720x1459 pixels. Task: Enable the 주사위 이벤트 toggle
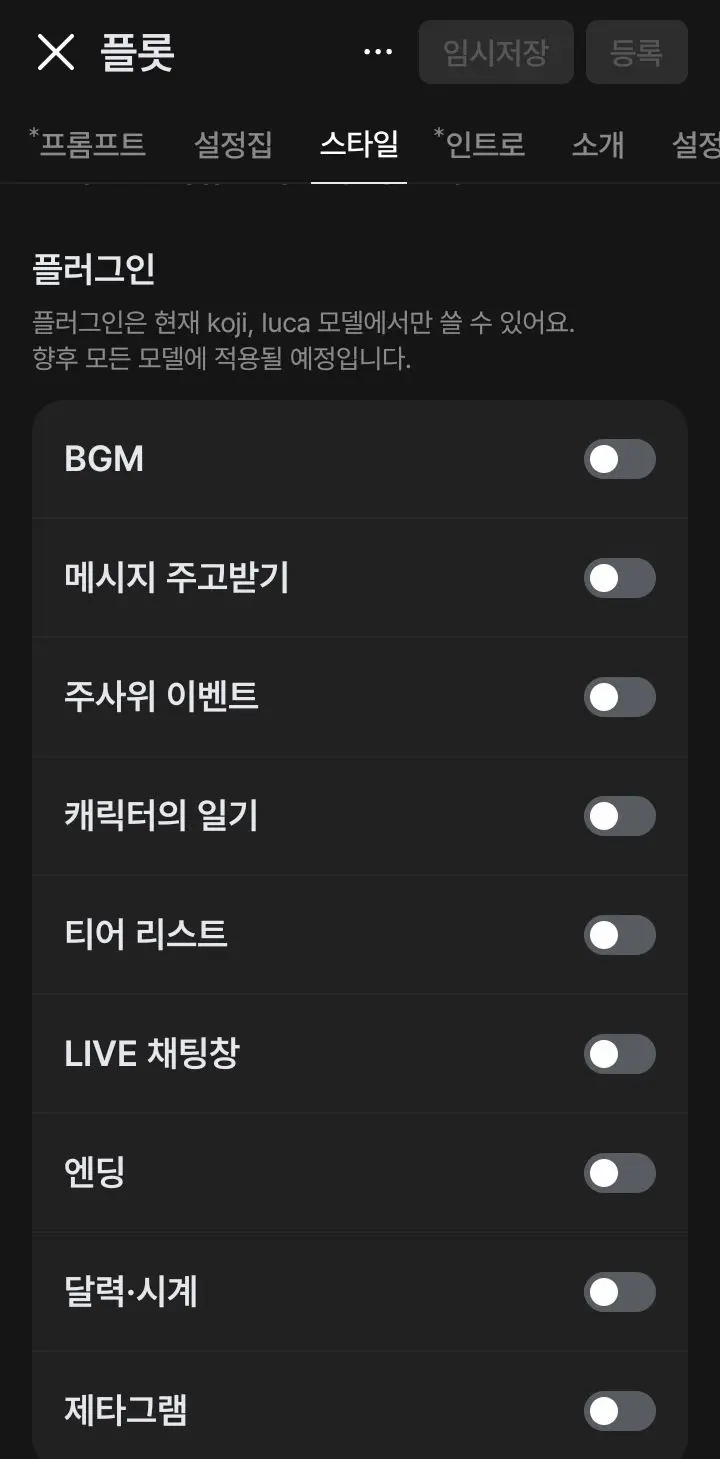[x=620, y=697]
